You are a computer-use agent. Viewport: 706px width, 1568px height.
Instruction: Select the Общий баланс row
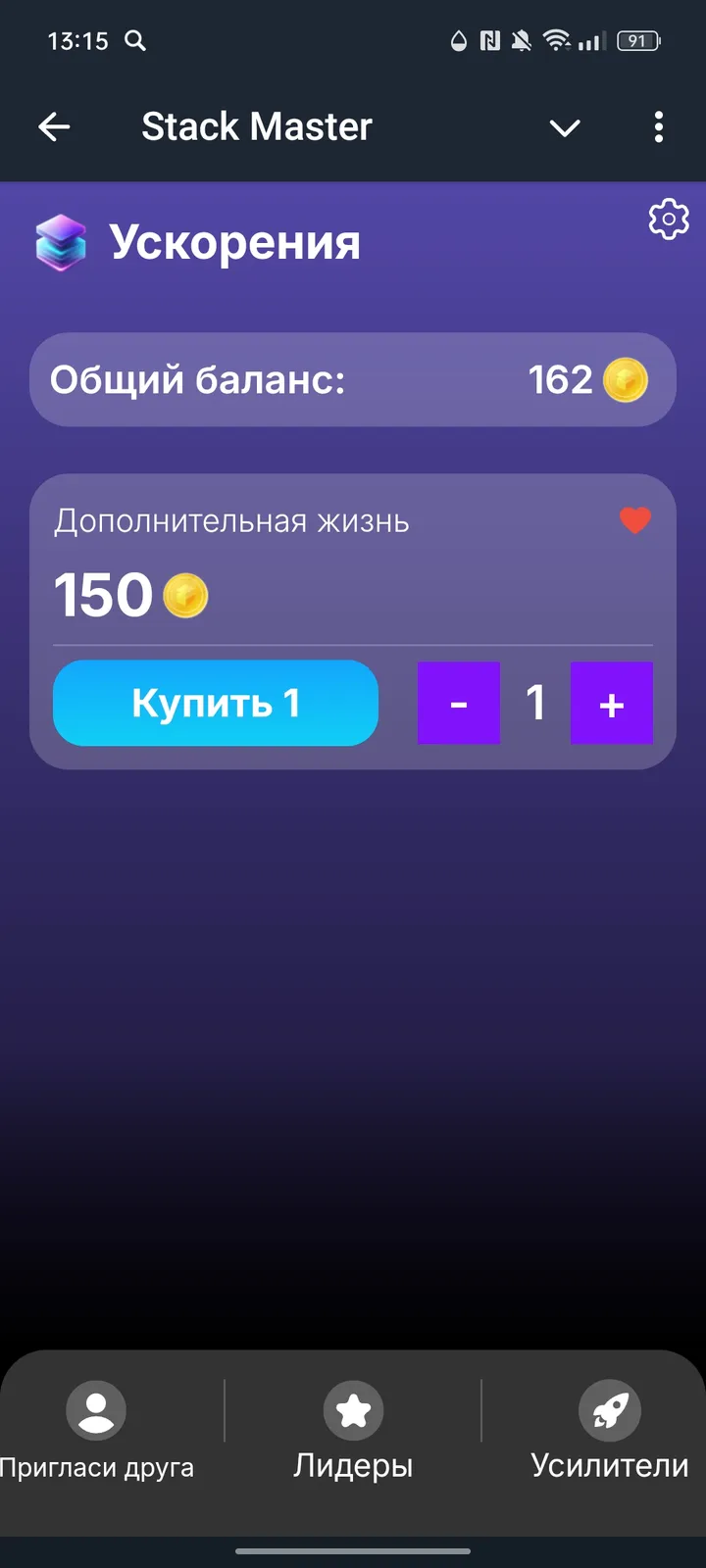pos(353,380)
